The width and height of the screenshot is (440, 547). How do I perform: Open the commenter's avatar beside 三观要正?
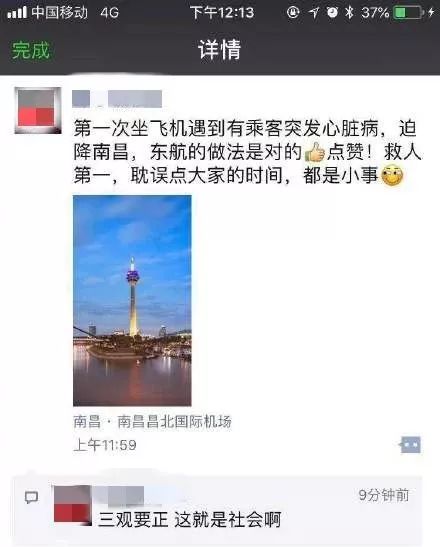coord(73,505)
